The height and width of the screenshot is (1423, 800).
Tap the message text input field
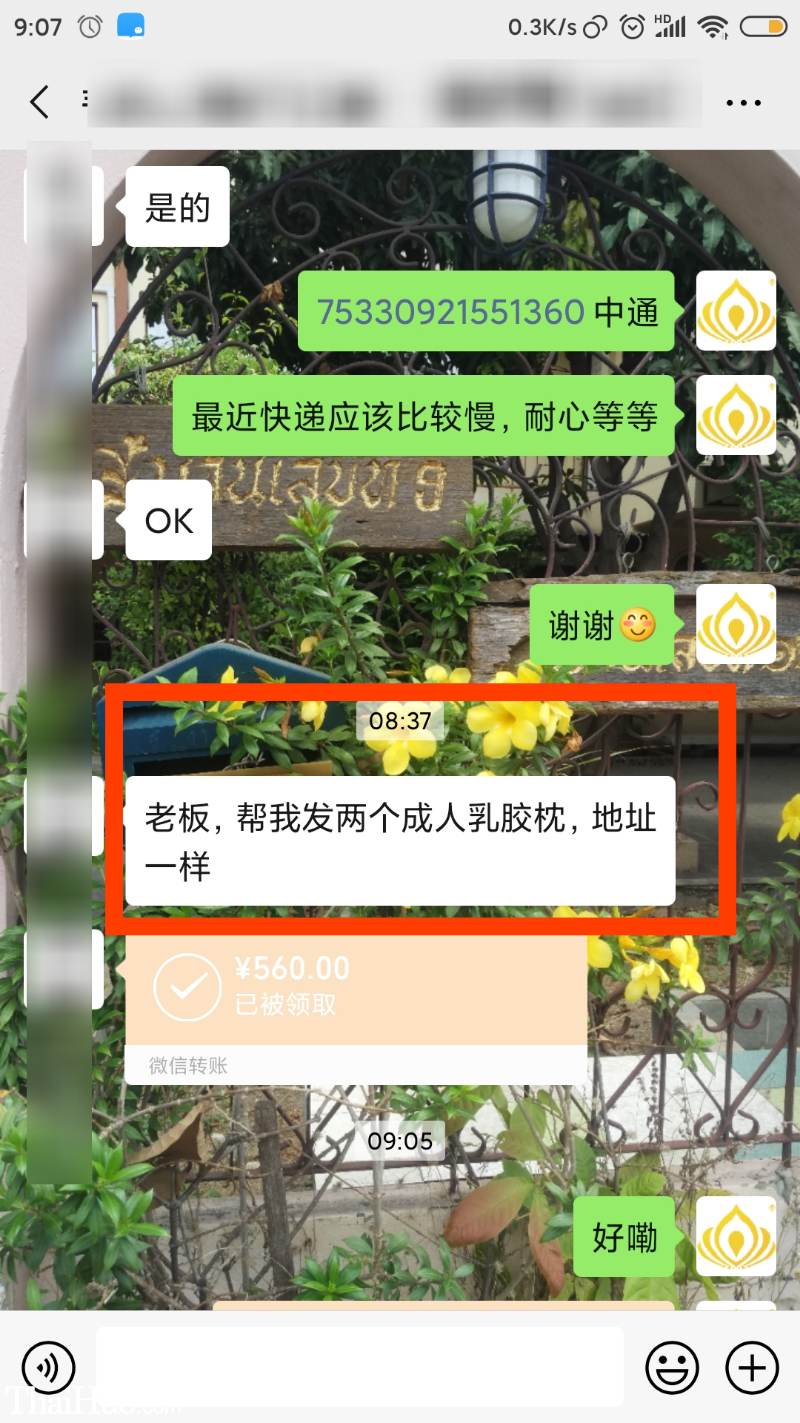(360, 1366)
